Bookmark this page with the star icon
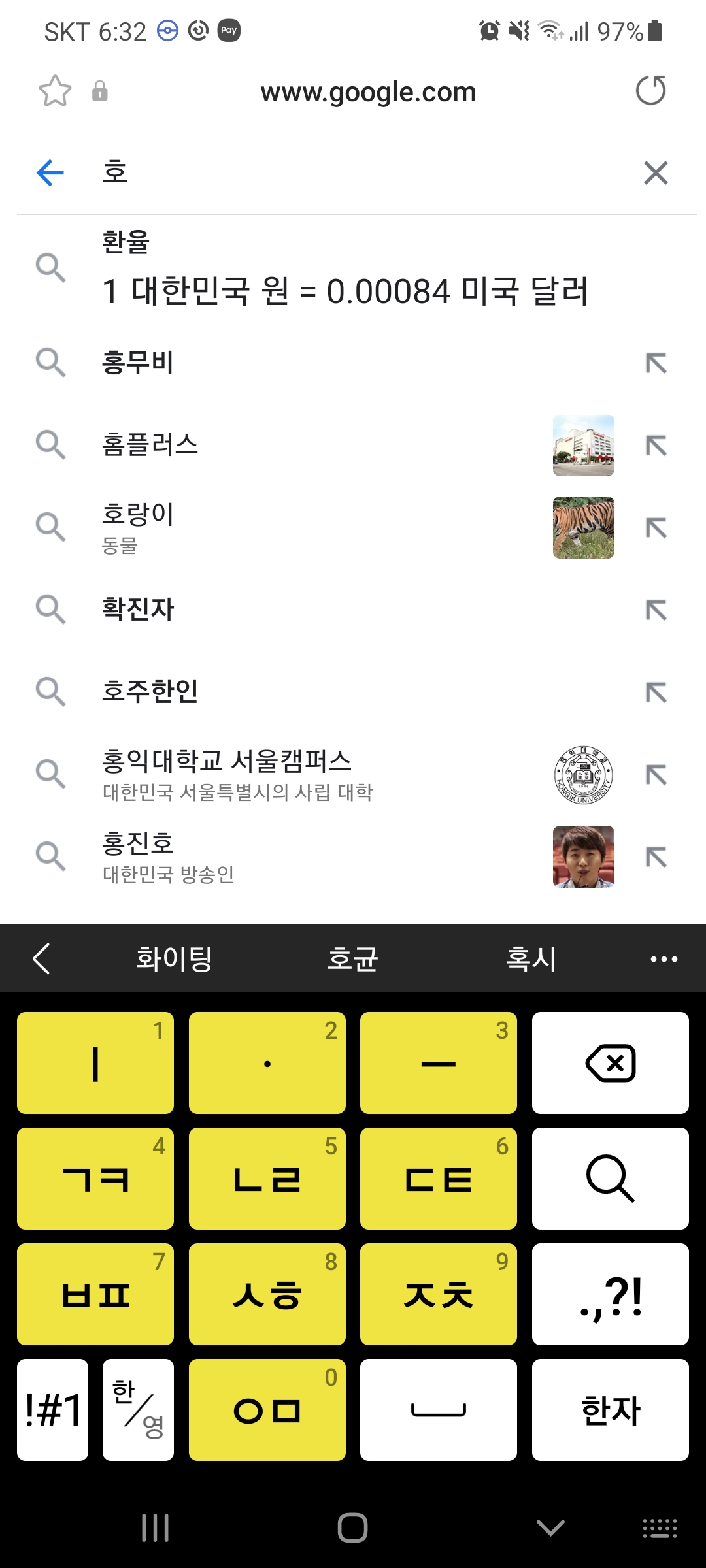This screenshot has height=1568, width=706. [55, 91]
